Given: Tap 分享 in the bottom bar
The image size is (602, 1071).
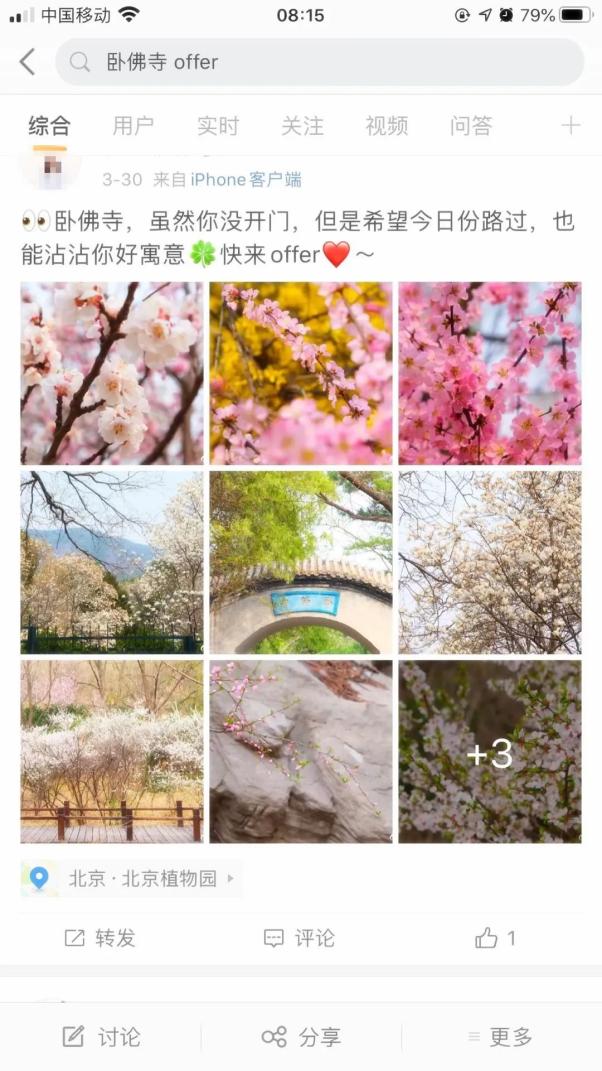Looking at the screenshot, I should point(301,1037).
